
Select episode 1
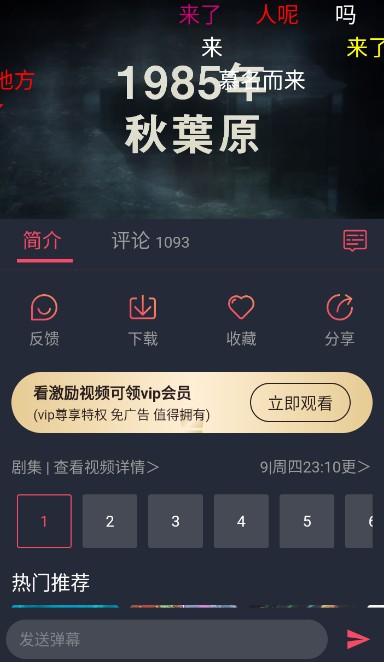point(44,521)
